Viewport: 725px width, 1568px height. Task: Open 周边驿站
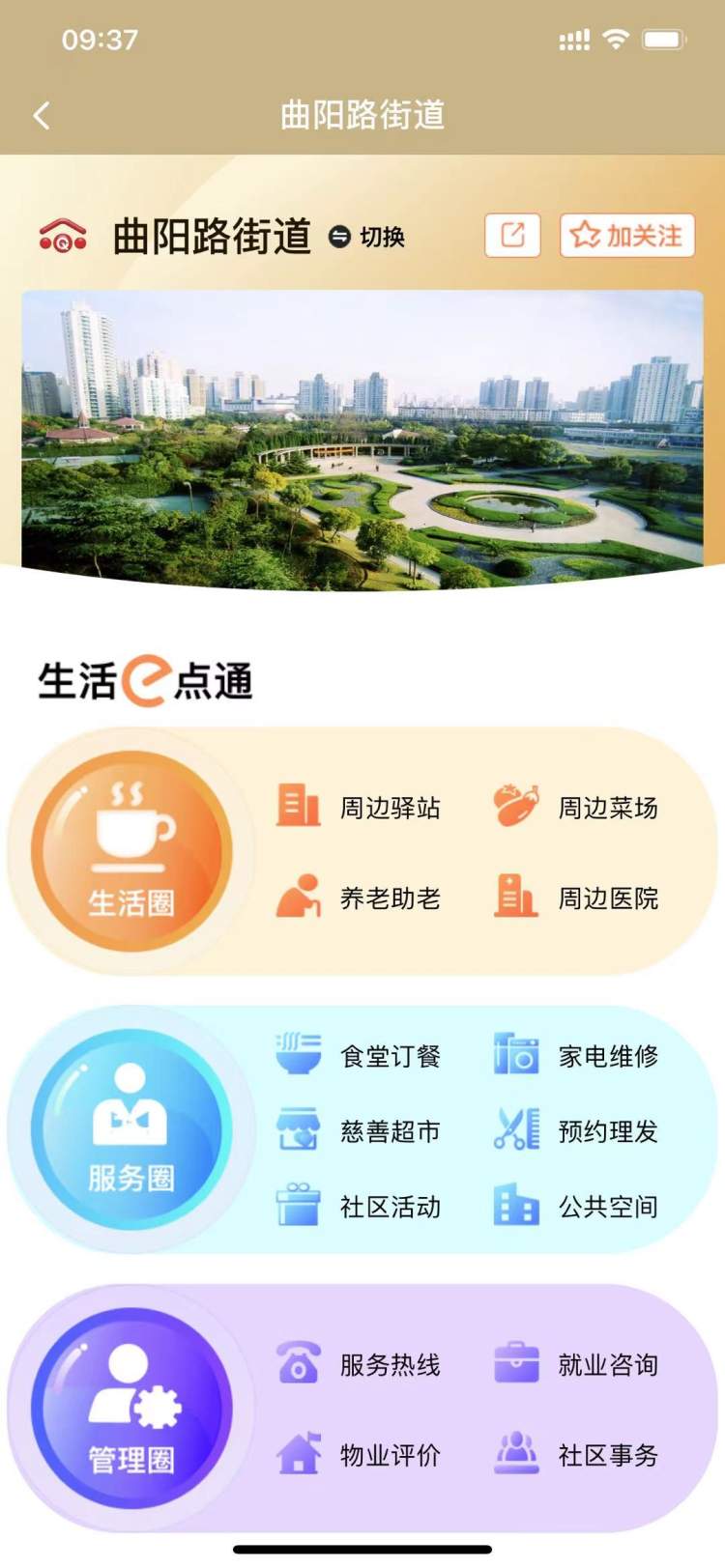tap(360, 807)
